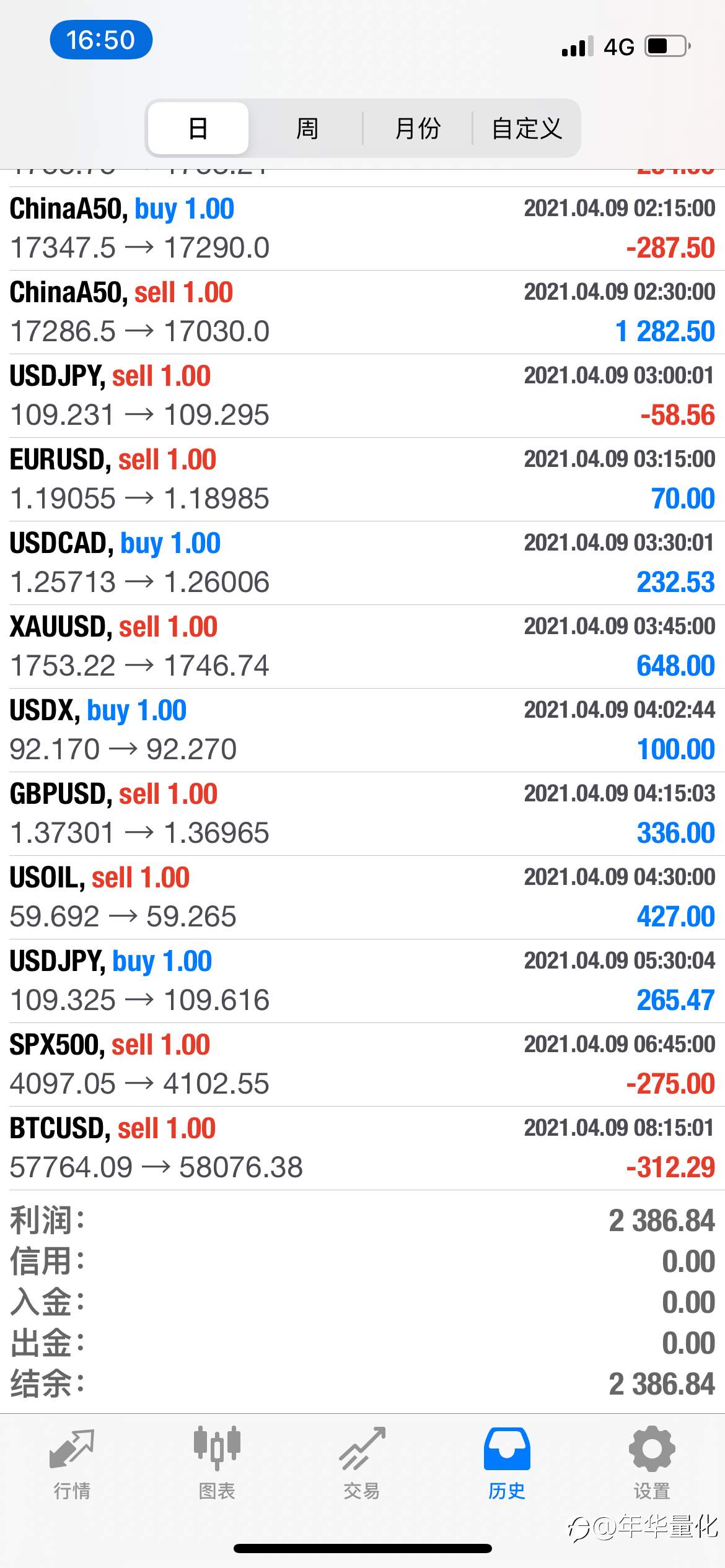Switch to the 周 week period

307,128
